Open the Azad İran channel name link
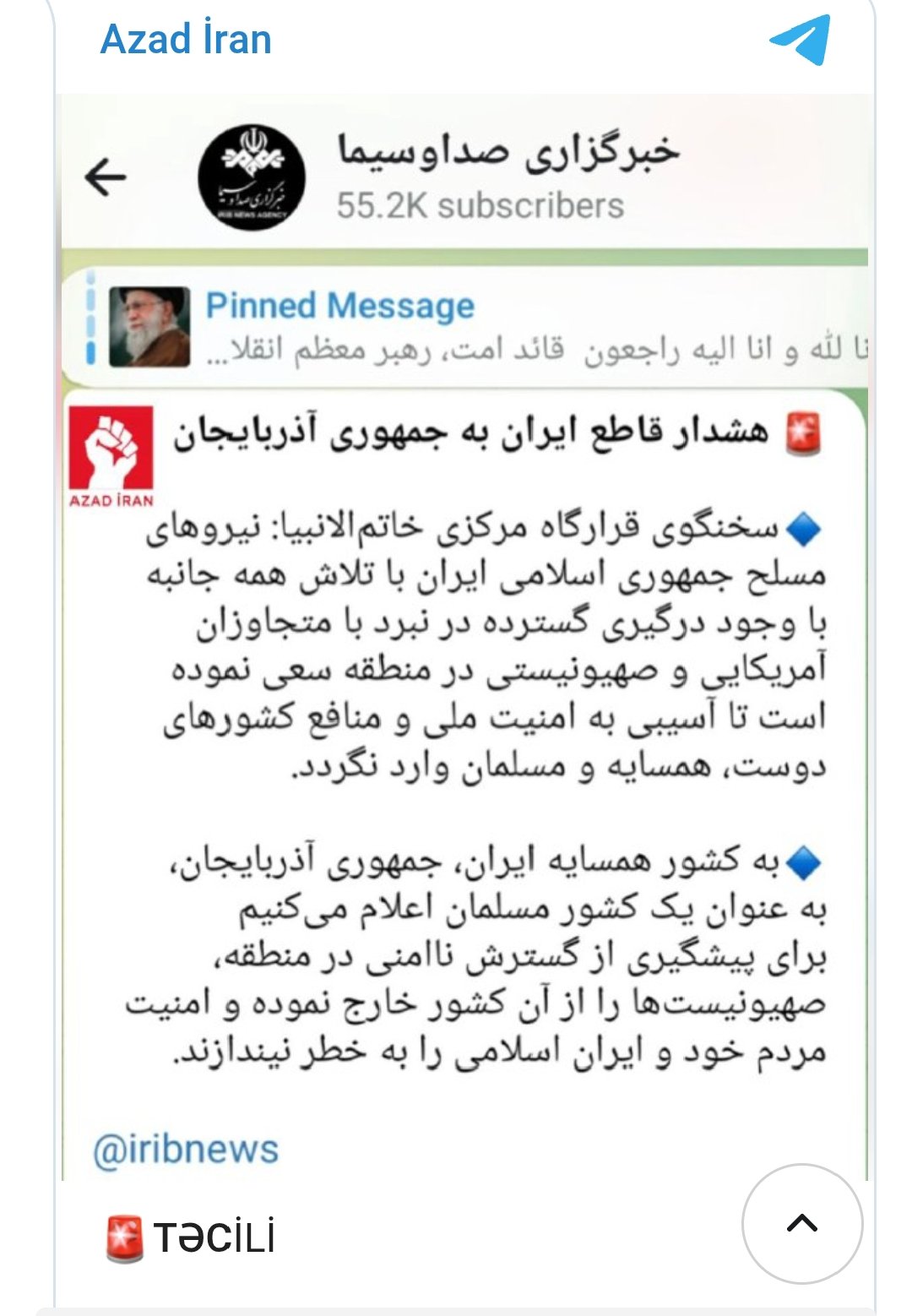 coord(186,40)
